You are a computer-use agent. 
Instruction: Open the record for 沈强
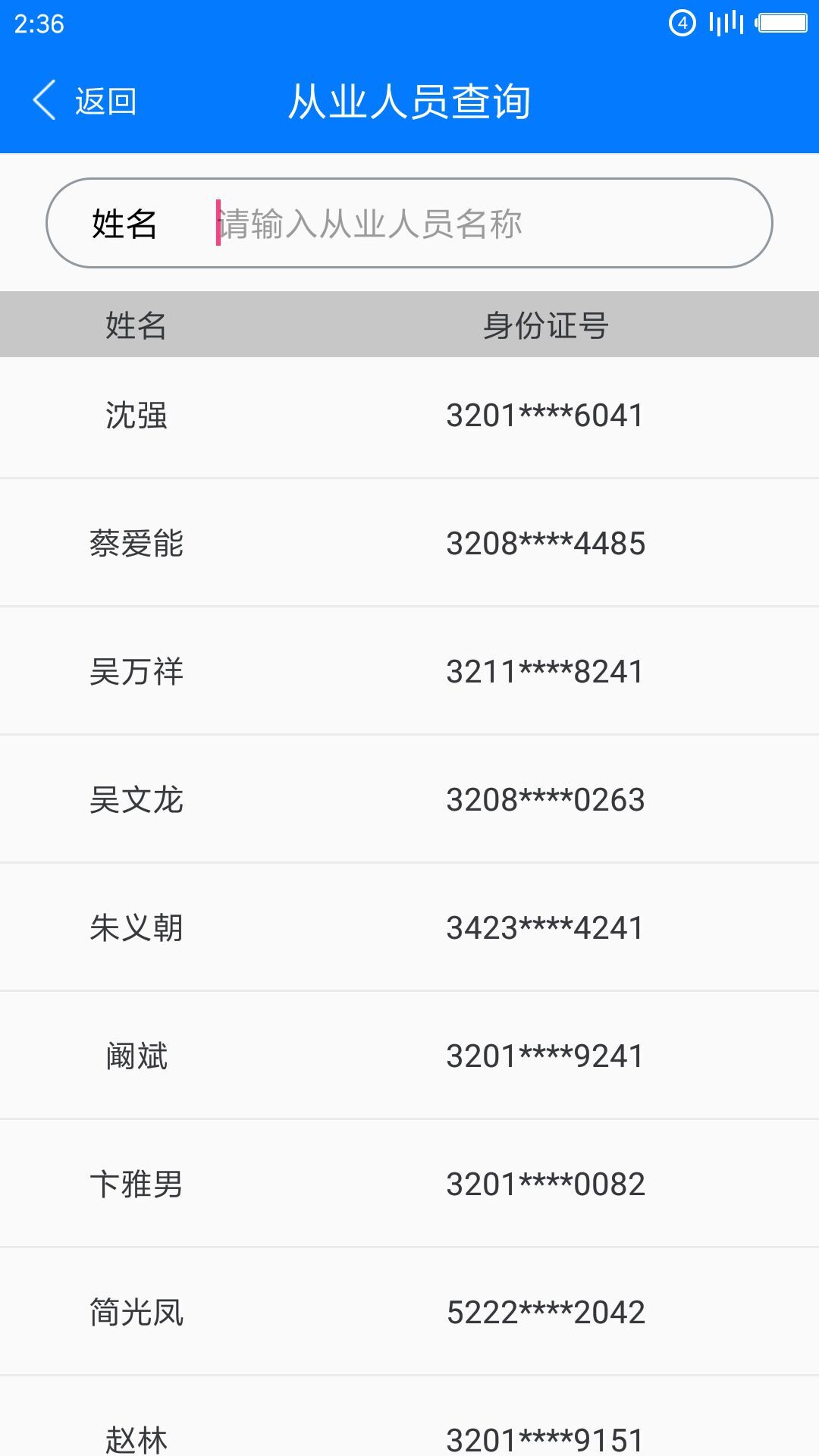409,416
